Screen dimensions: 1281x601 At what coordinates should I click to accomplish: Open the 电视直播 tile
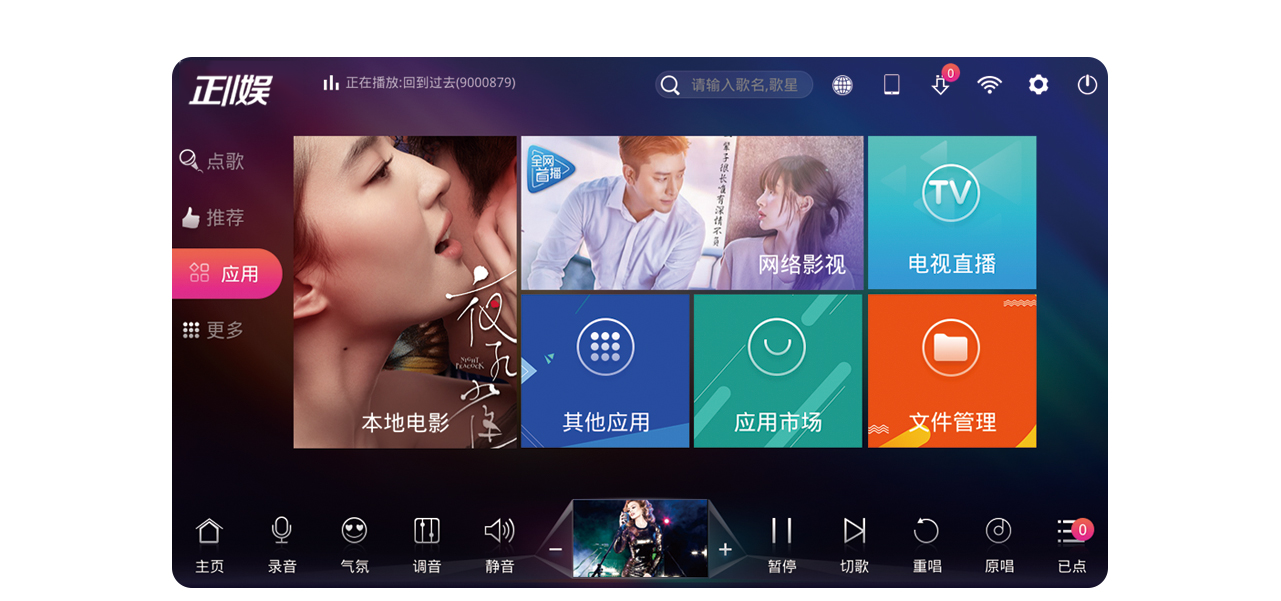[x=951, y=213]
